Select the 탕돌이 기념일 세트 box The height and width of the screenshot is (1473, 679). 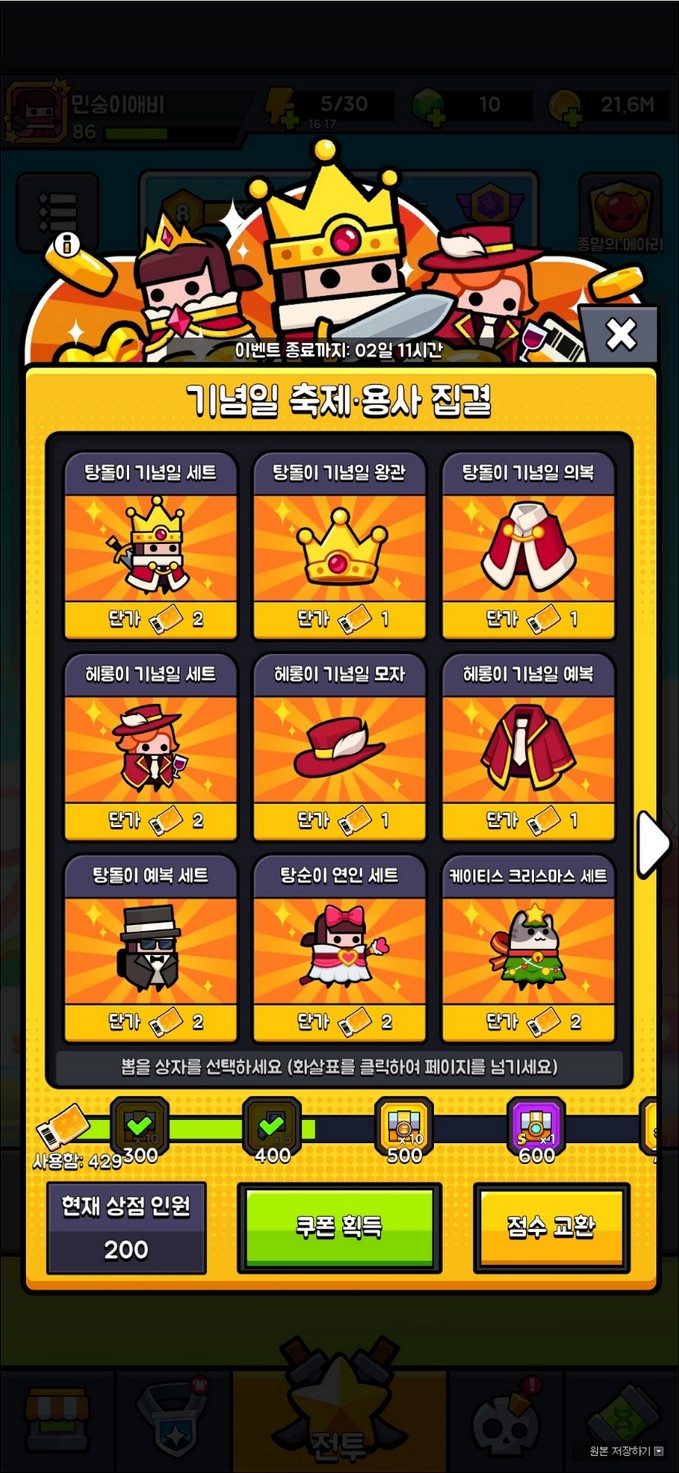pyautogui.click(x=151, y=546)
